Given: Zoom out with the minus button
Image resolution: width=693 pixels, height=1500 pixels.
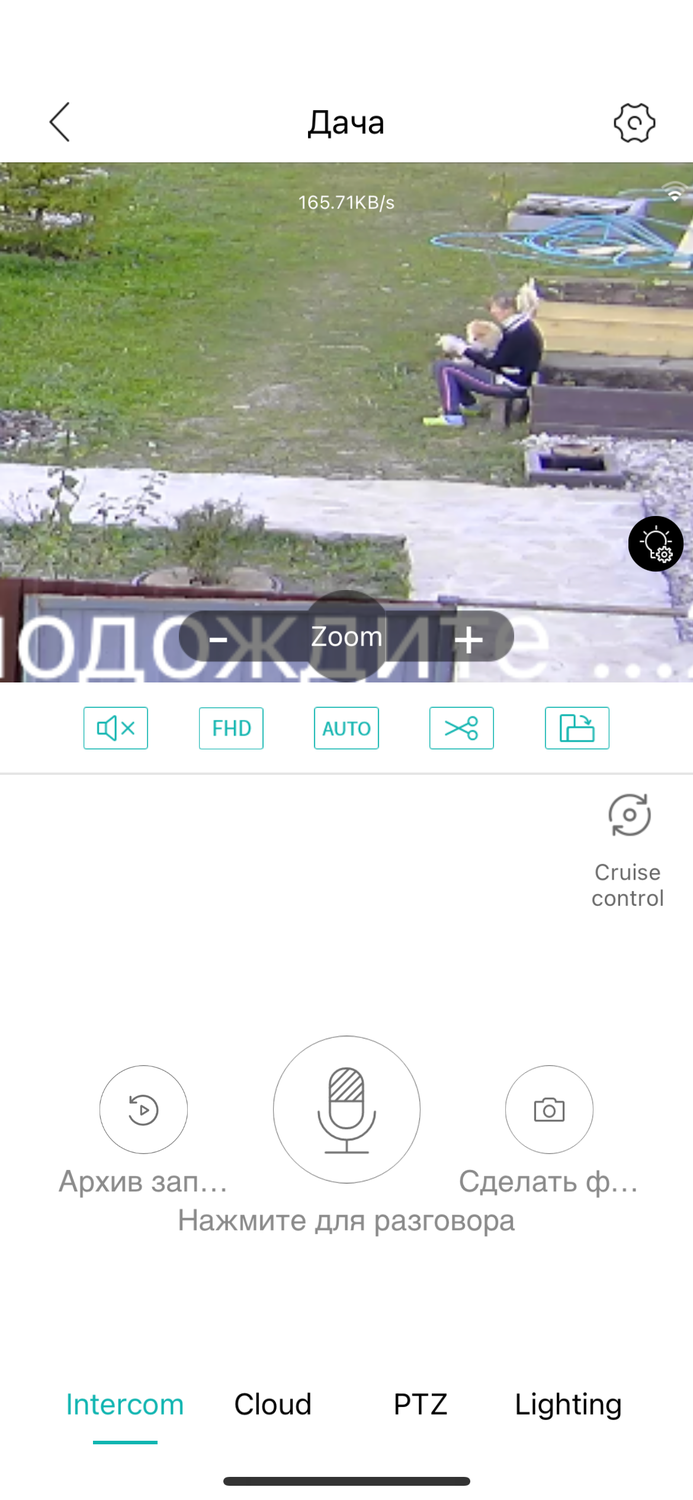Looking at the screenshot, I should tap(219, 638).
